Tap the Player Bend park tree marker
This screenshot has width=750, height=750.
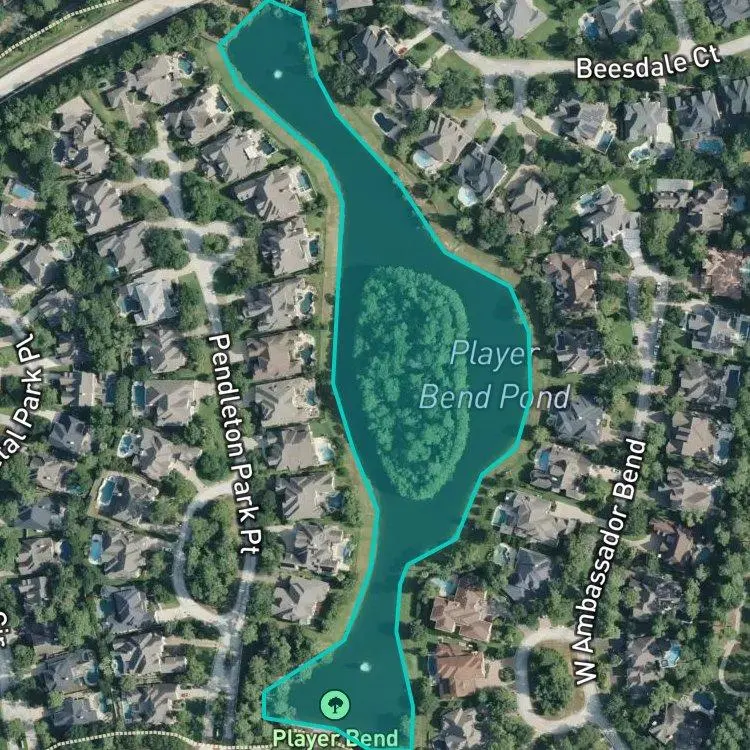coord(335,705)
